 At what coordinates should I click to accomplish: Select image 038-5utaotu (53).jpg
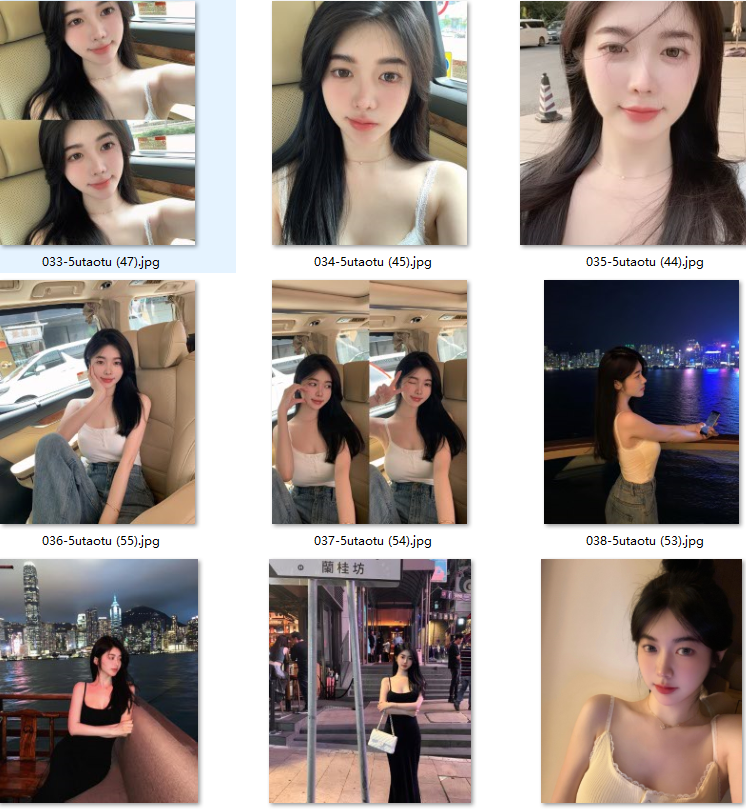pos(641,402)
